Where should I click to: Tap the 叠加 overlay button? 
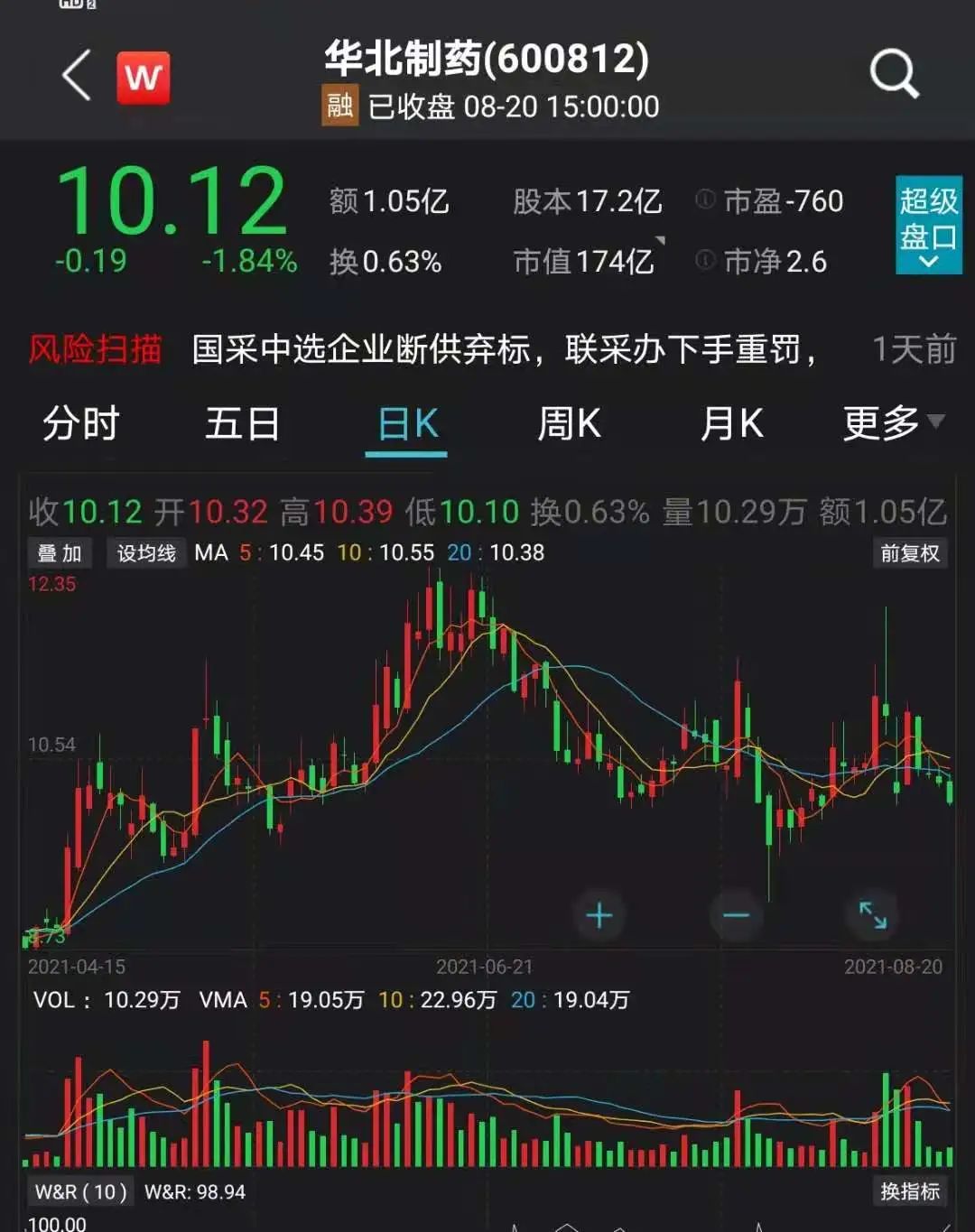click(x=60, y=553)
